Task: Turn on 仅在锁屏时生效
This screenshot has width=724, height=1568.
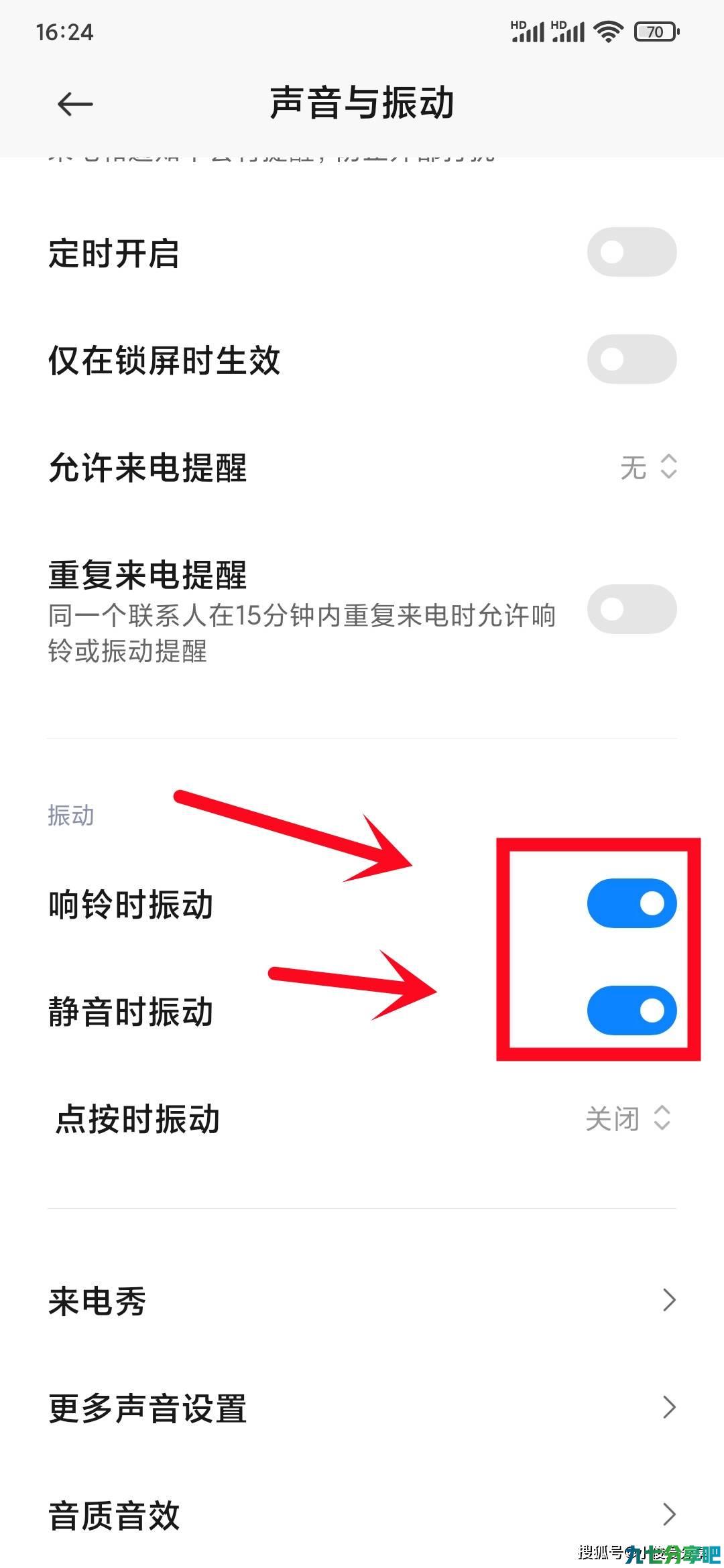Action: (631, 359)
